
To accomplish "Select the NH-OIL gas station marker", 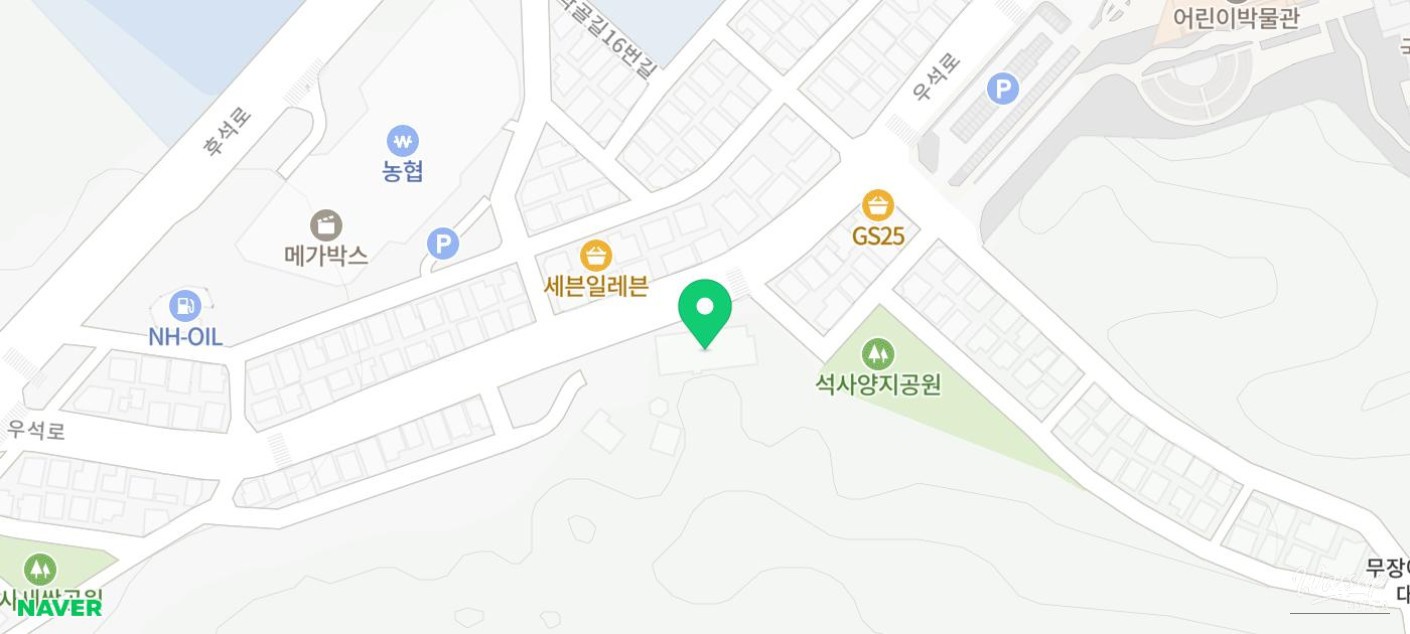I will pos(185,306).
